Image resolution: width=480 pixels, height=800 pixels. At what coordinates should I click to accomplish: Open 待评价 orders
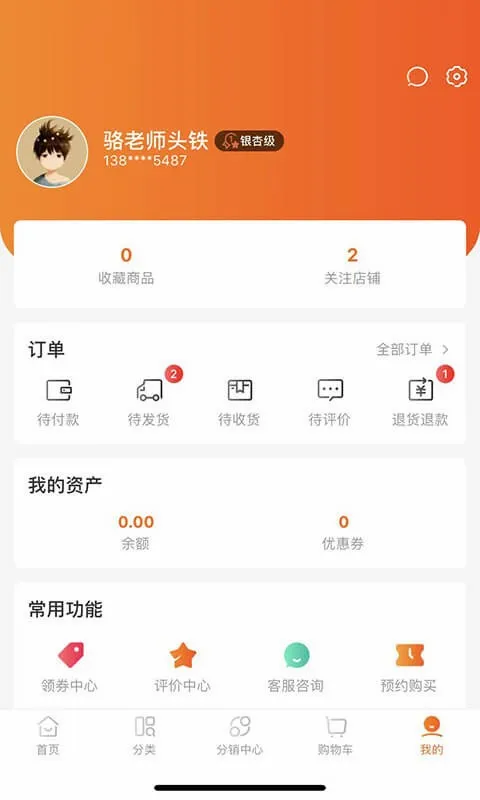pos(330,403)
